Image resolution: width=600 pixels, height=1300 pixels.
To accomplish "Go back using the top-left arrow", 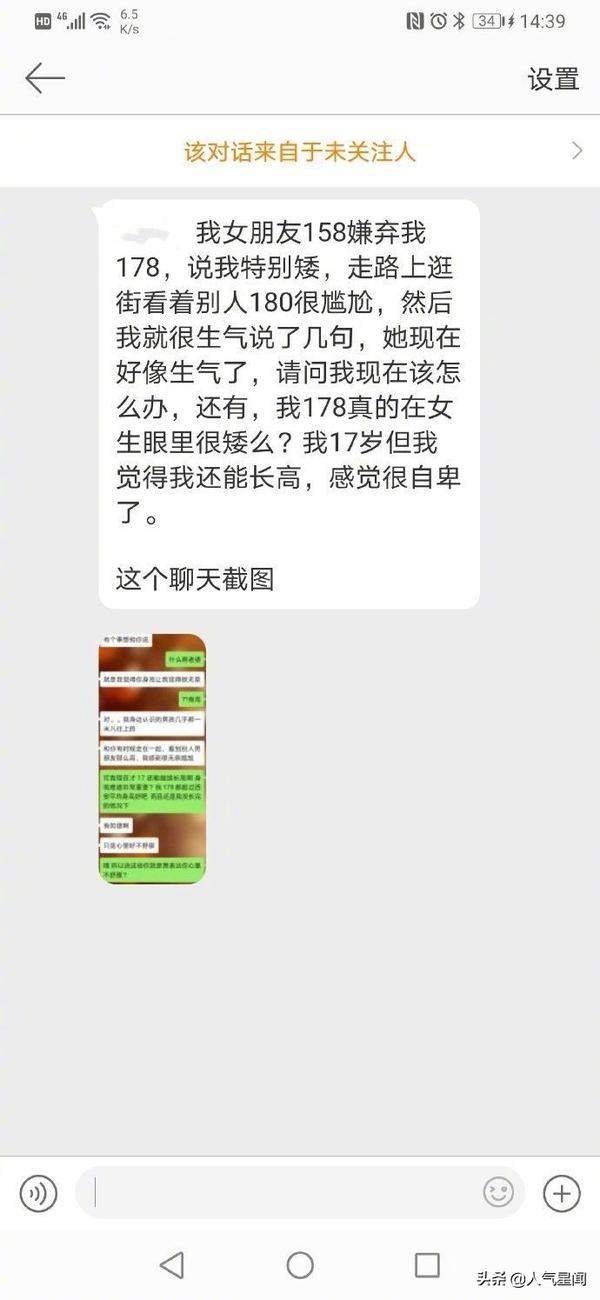I will [x=45, y=78].
